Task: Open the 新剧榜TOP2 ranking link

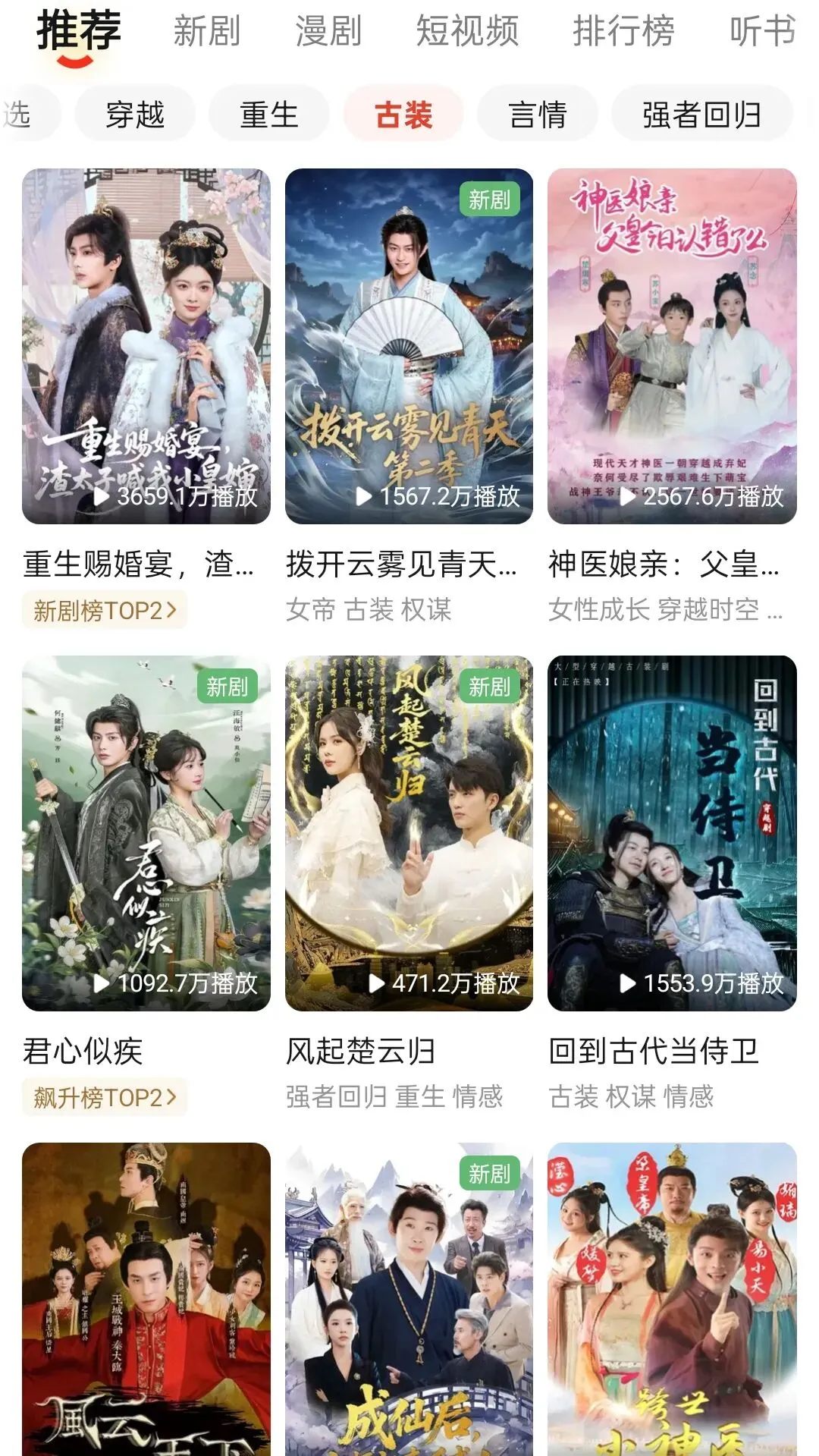Action: click(x=105, y=611)
